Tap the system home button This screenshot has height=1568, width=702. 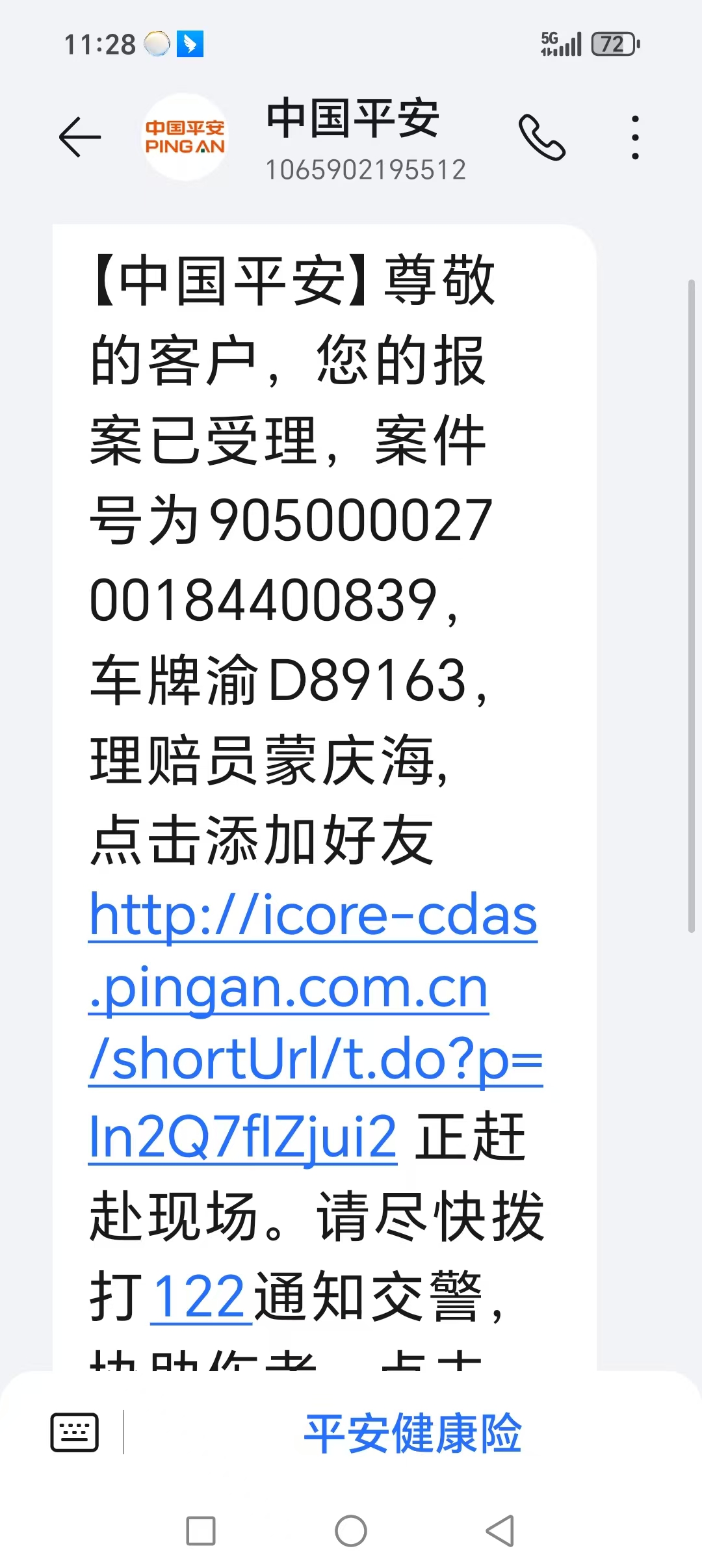click(x=351, y=1531)
